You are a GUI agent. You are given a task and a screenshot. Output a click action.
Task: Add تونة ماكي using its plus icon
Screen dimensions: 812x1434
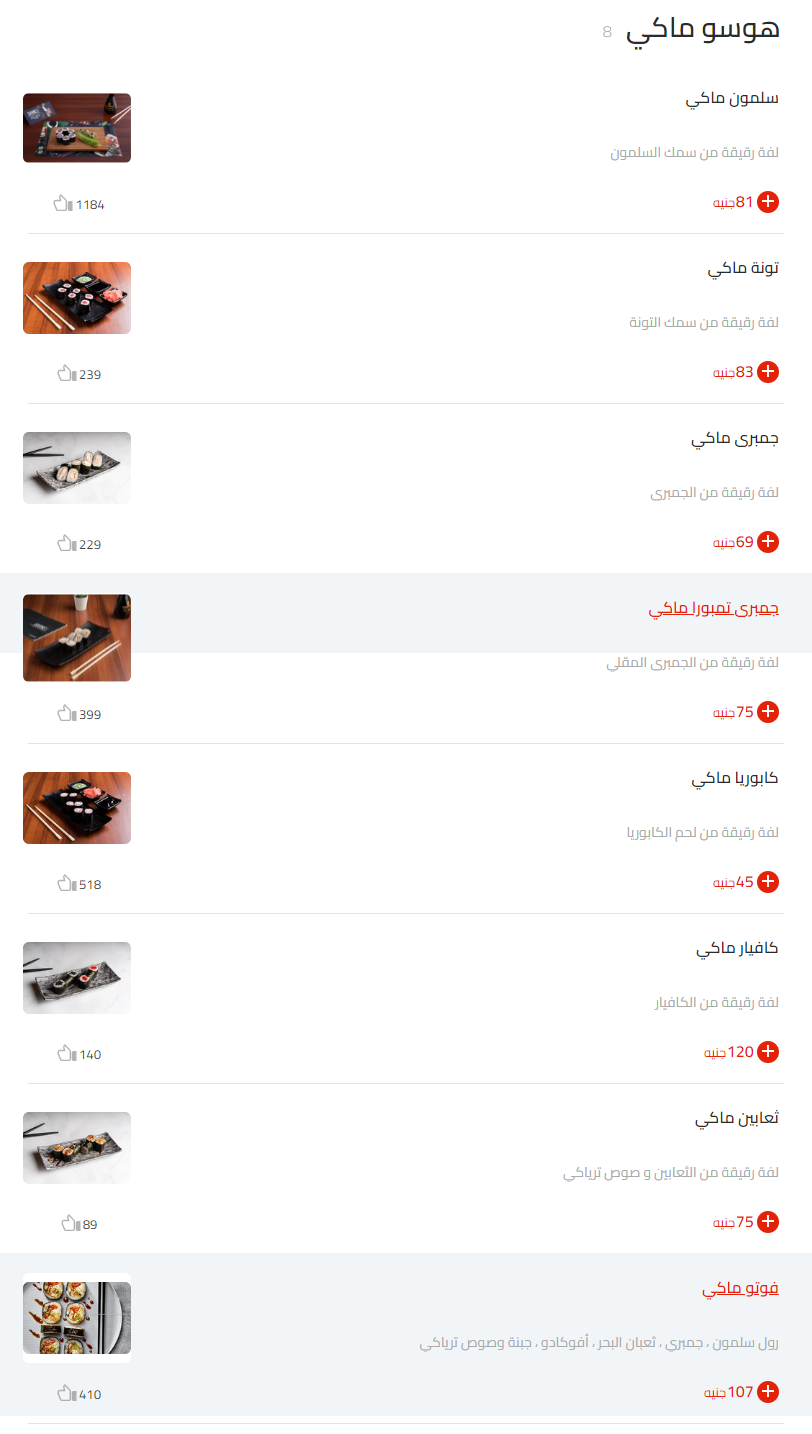tap(768, 372)
